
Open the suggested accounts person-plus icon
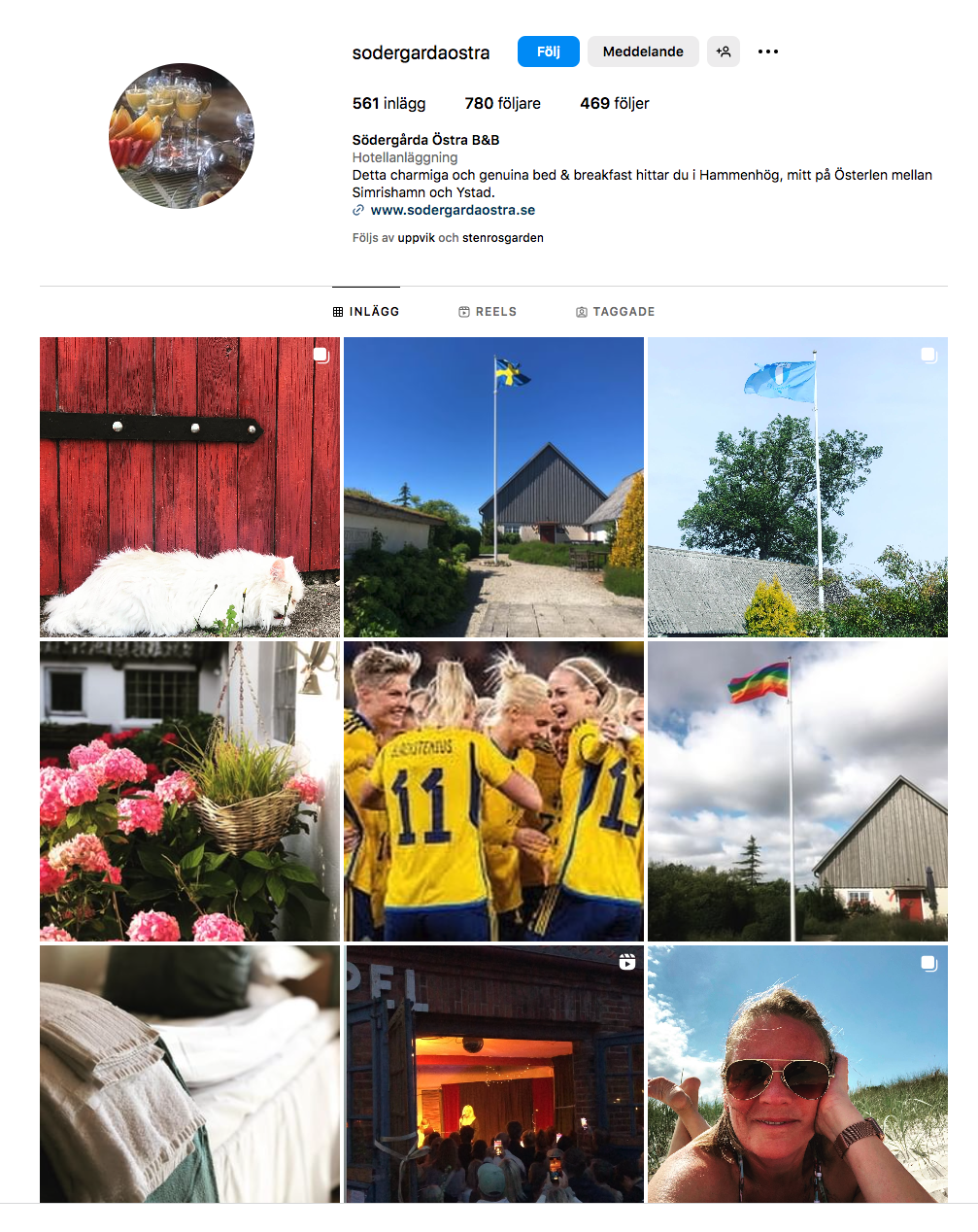tap(724, 51)
